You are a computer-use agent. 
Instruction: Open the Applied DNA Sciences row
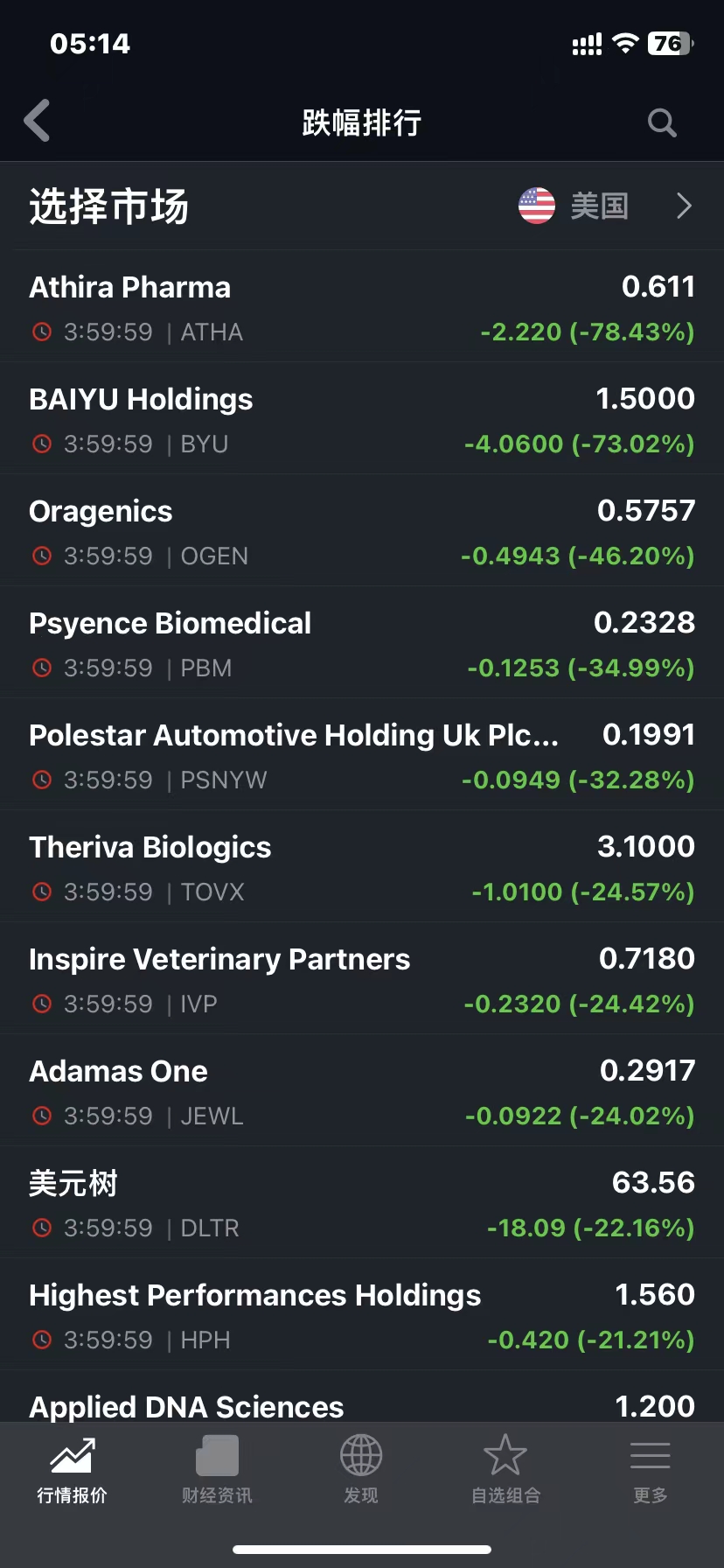362,1403
